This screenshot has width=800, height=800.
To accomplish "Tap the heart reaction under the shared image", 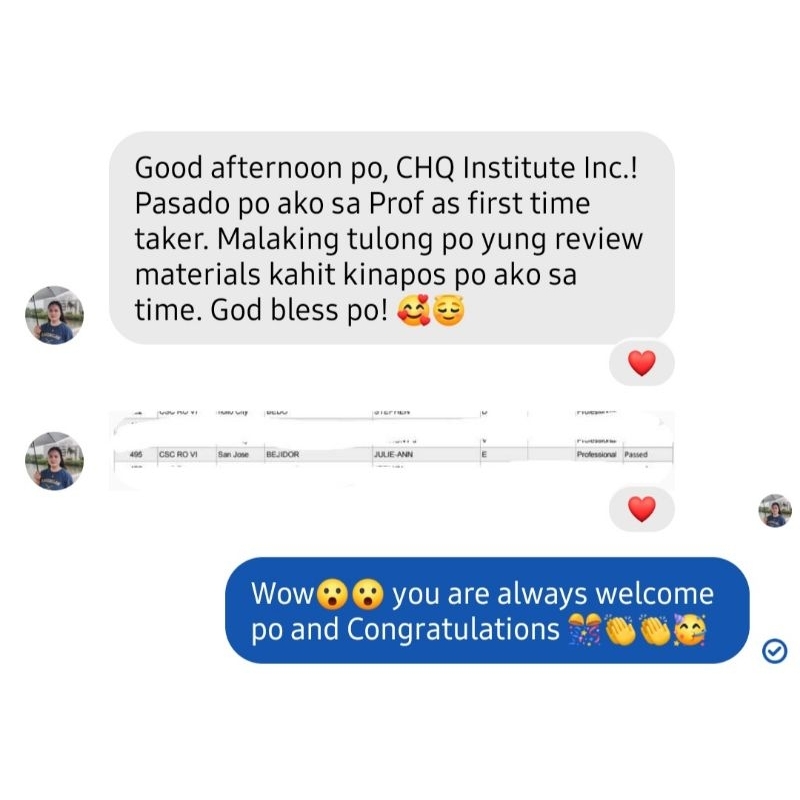I will tap(641, 509).
